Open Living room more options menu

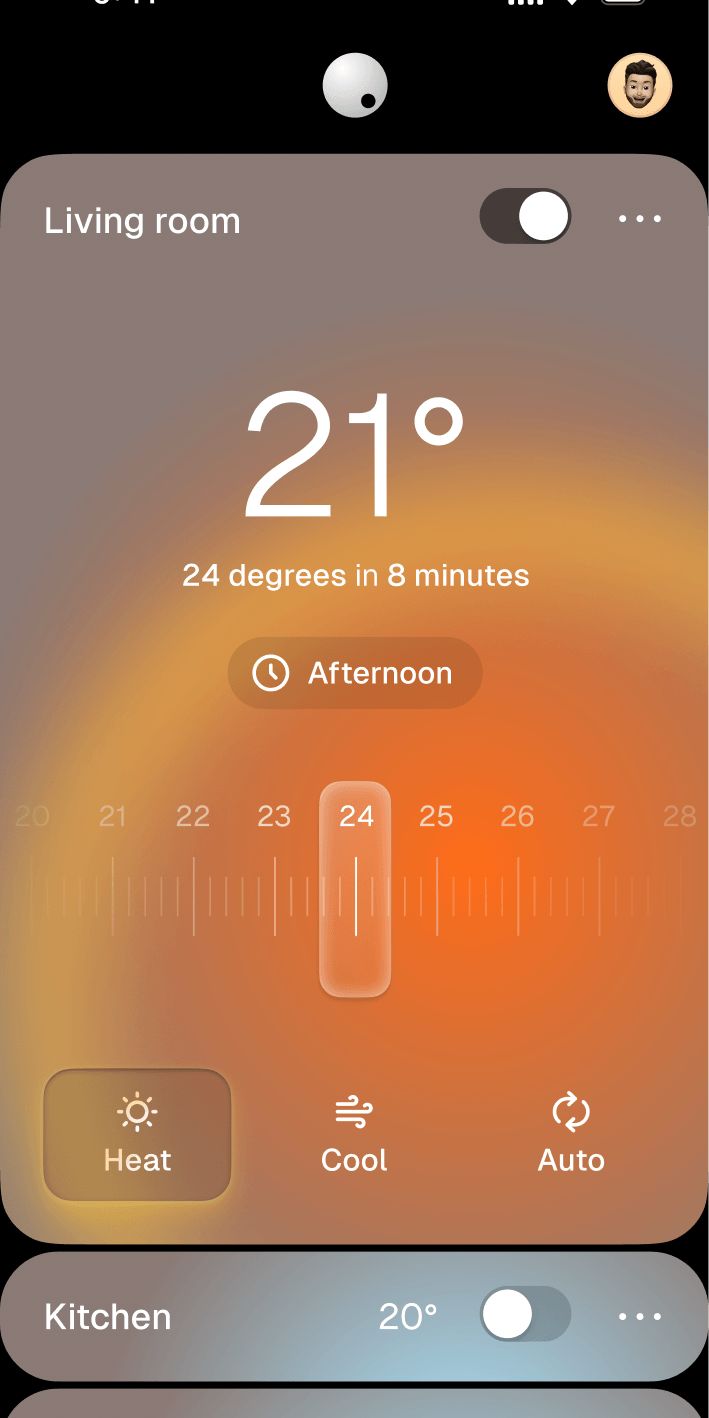640,219
